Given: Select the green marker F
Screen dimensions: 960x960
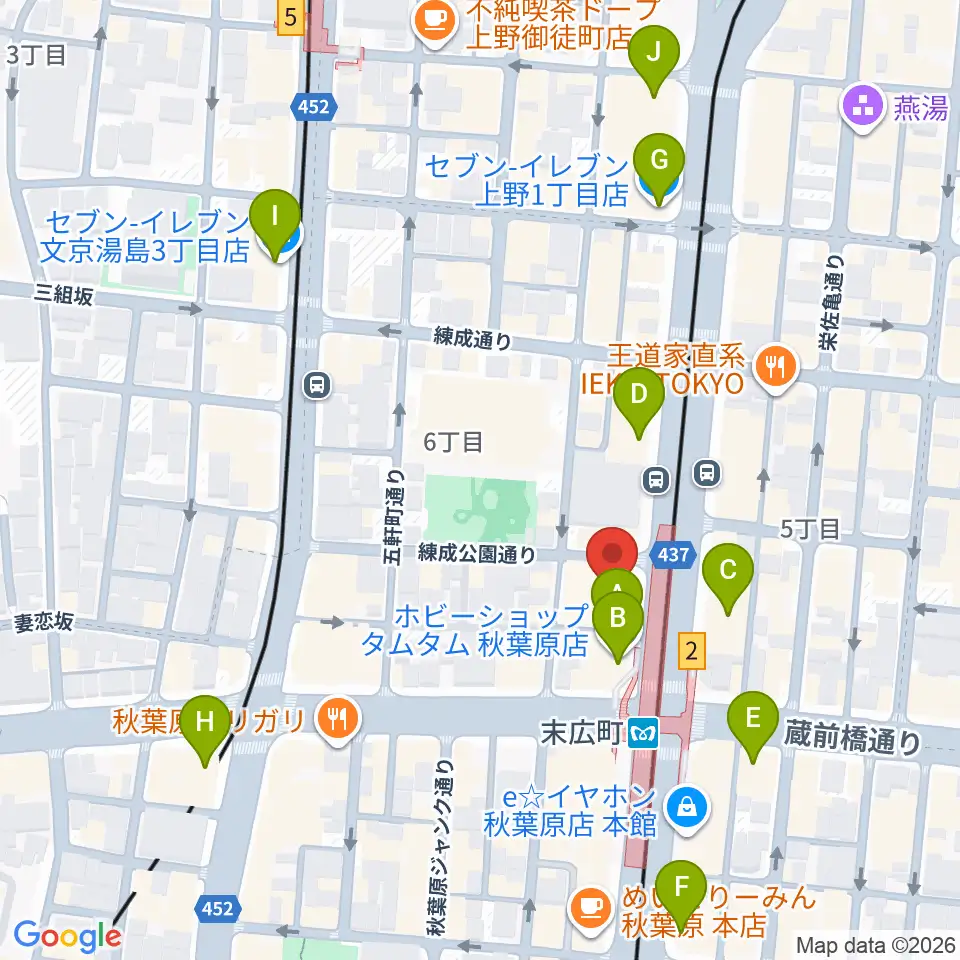Looking at the screenshot, I should coord(681,896).
